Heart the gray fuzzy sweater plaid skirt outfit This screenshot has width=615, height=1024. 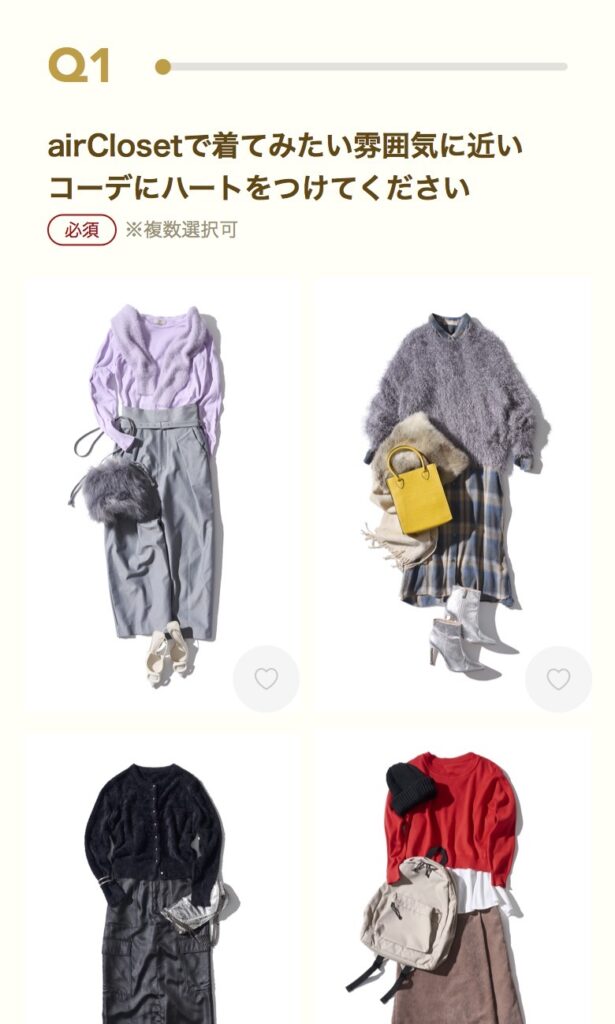(558, 679)
